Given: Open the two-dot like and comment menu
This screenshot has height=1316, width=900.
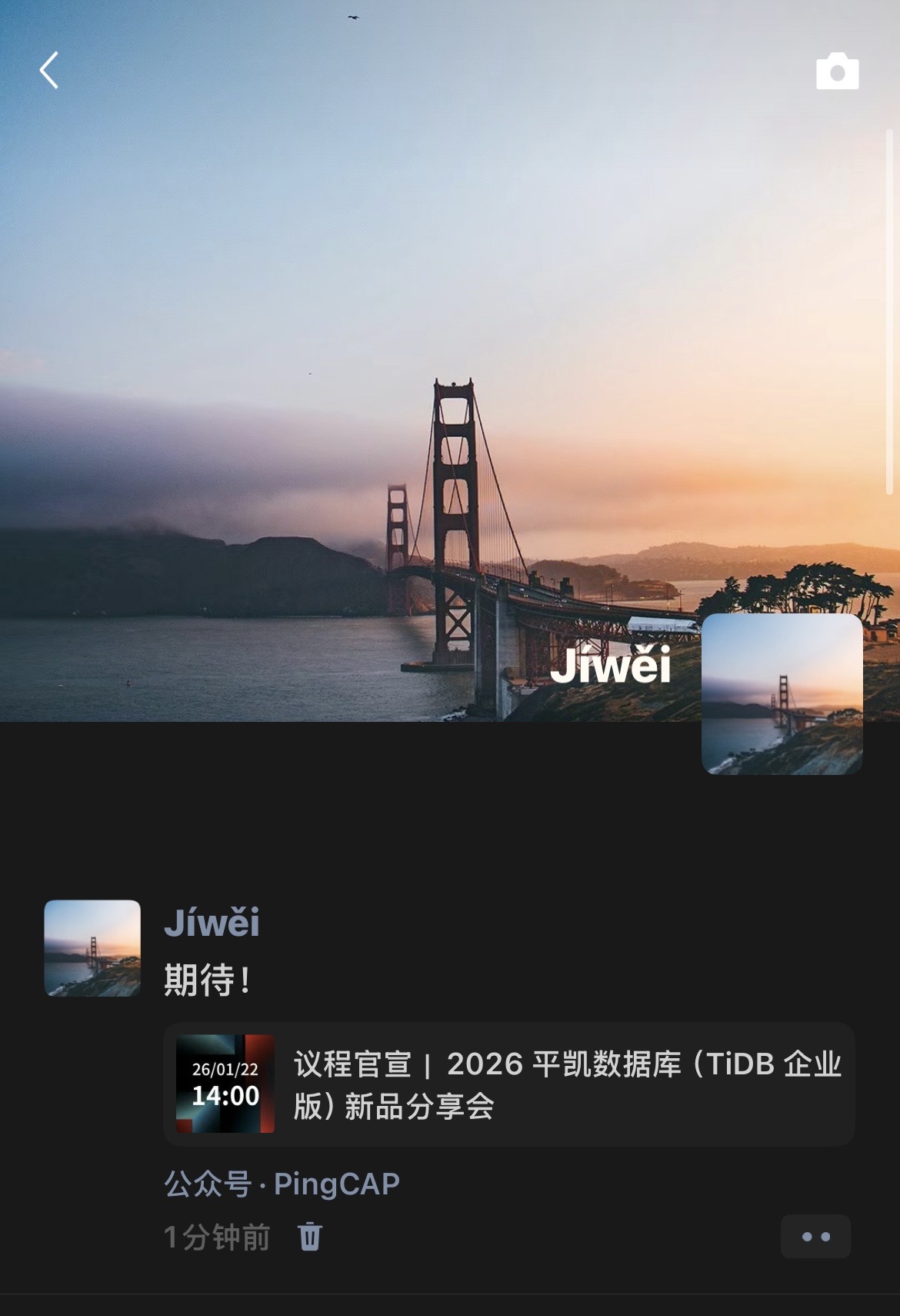Looking at the screenshot, I should click(815, 1236).
